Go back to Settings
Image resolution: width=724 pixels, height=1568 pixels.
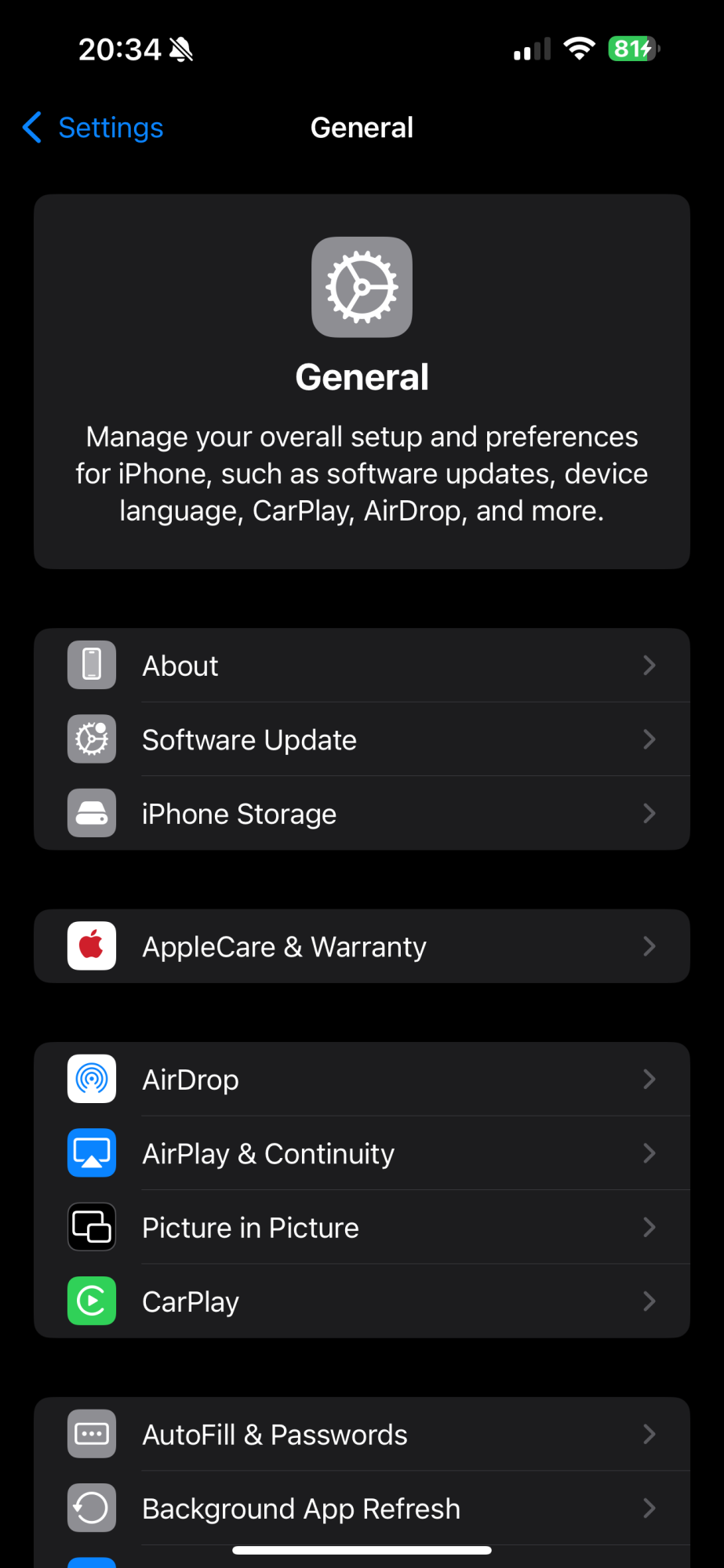pyautogui.click(x=94, y=128)
